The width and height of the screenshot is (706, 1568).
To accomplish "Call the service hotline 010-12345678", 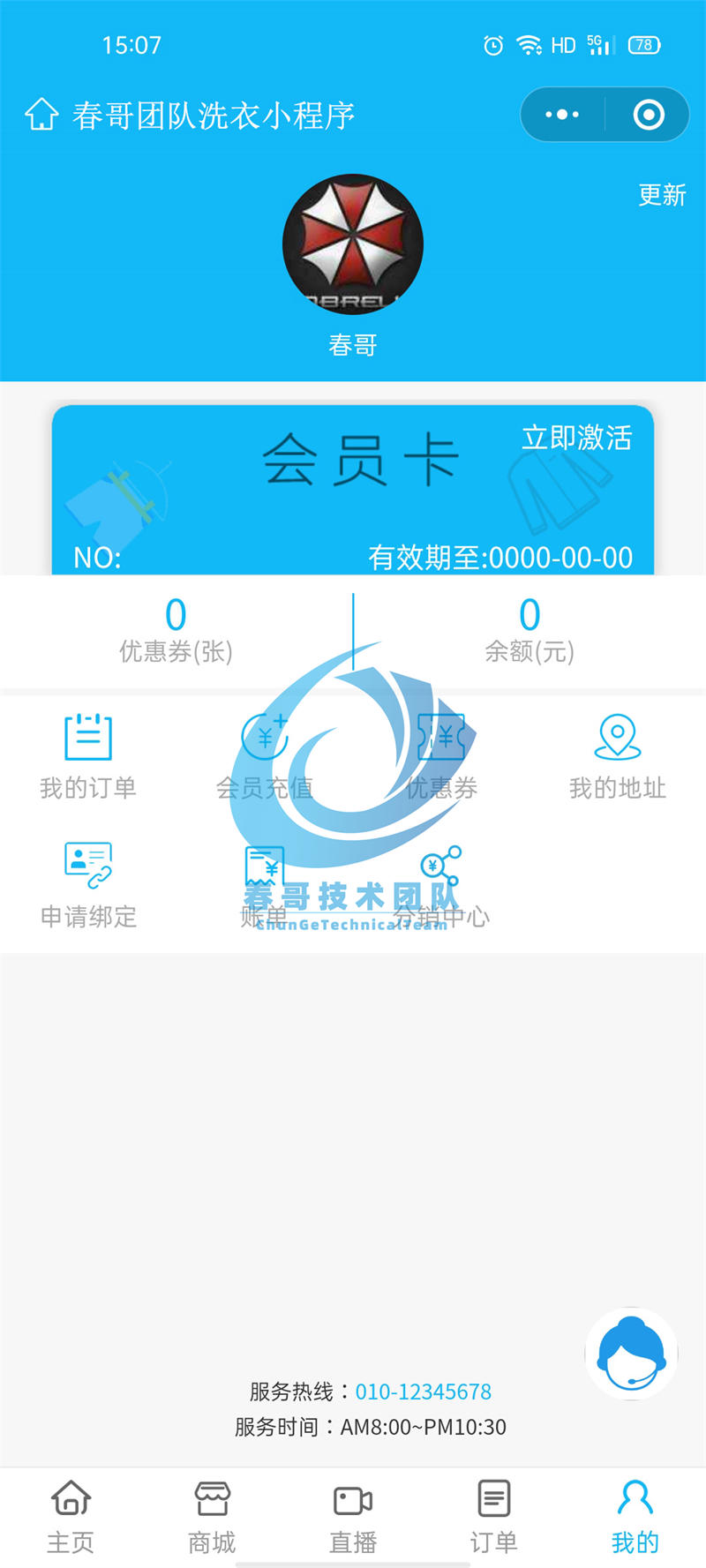I will point(423,1392).
